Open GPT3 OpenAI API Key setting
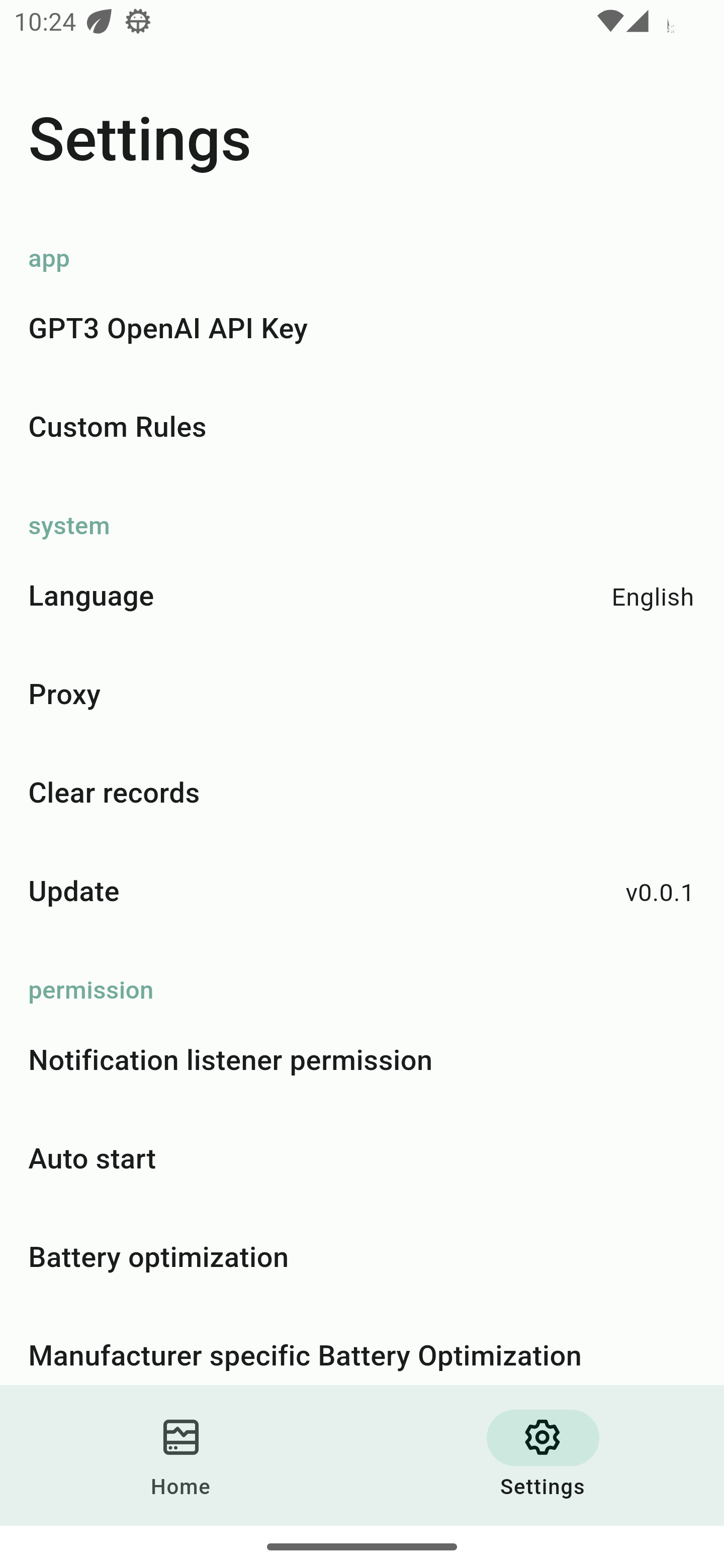 [x=361, y=328]
